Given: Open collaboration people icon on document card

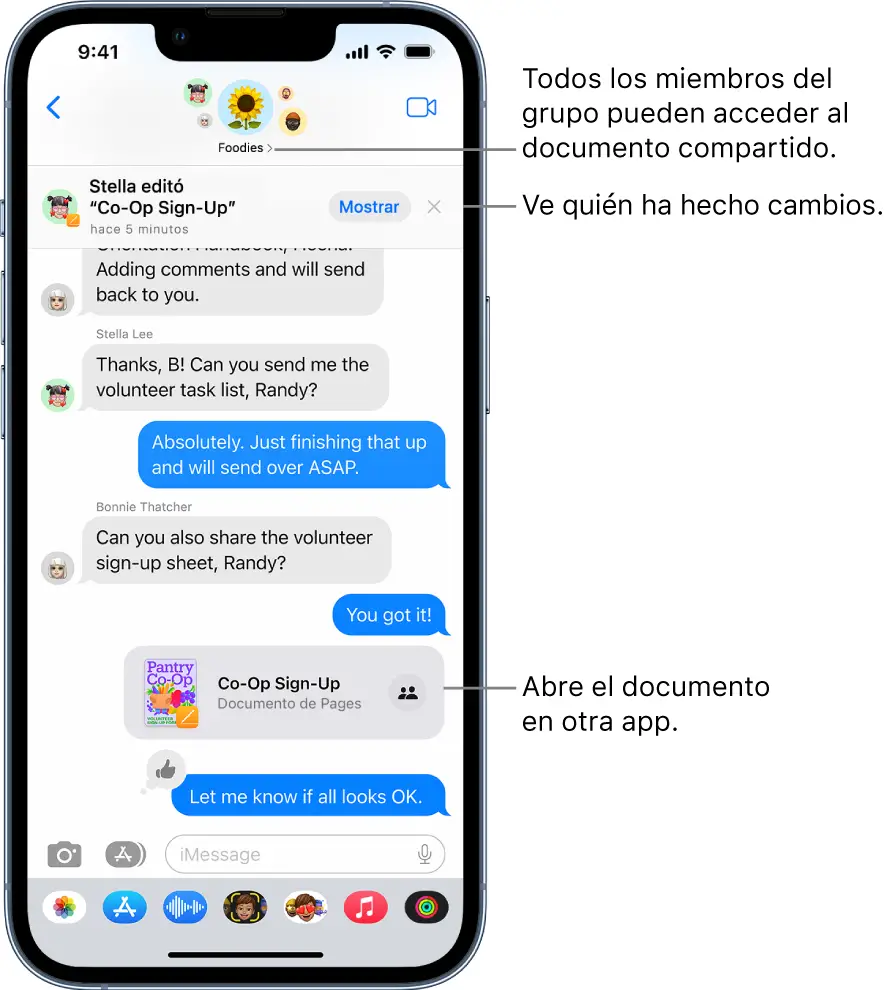Looking at the screenshot, I should [407, 692].
